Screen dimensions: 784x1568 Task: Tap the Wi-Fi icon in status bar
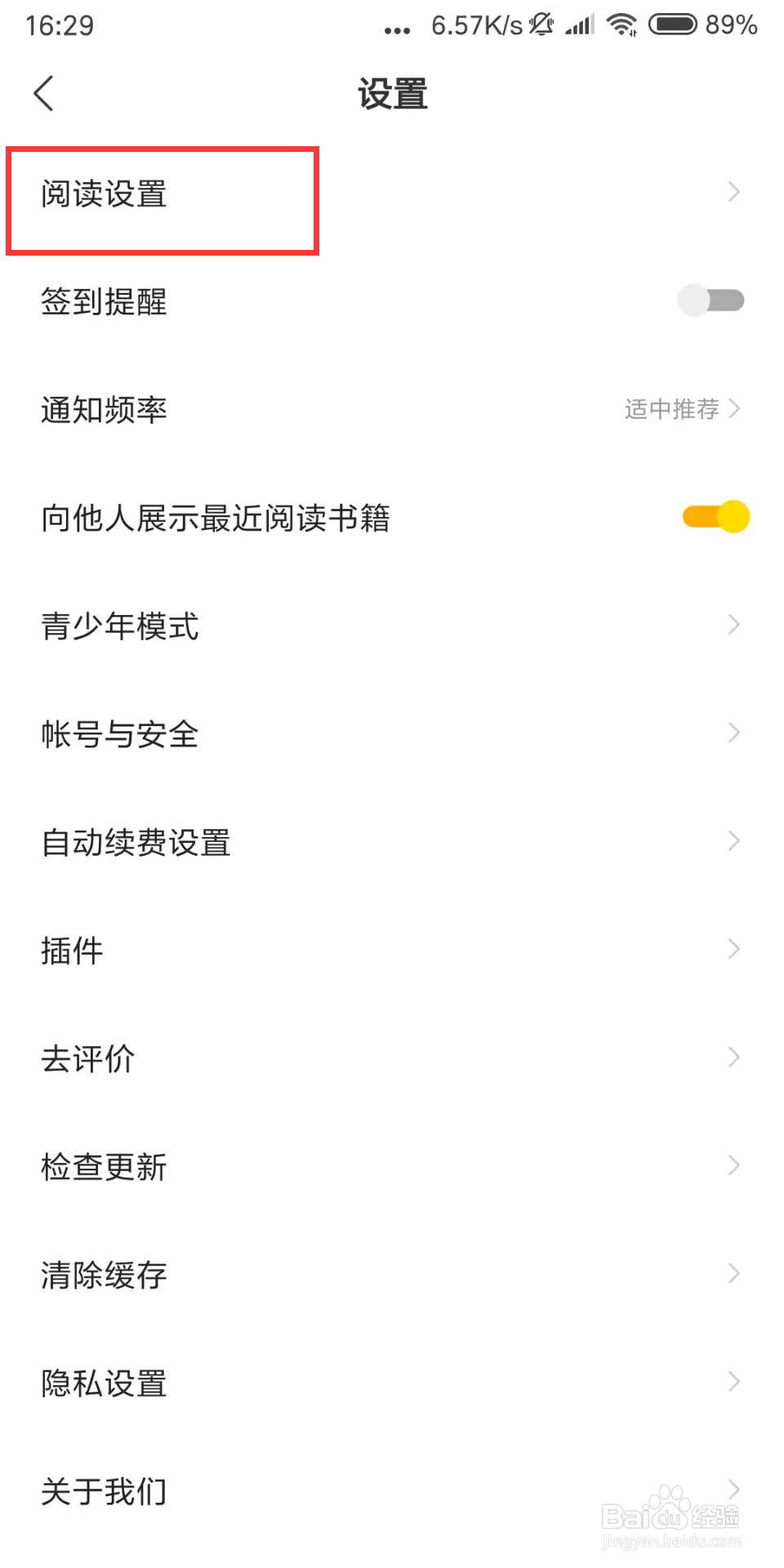tap(622, 24)
